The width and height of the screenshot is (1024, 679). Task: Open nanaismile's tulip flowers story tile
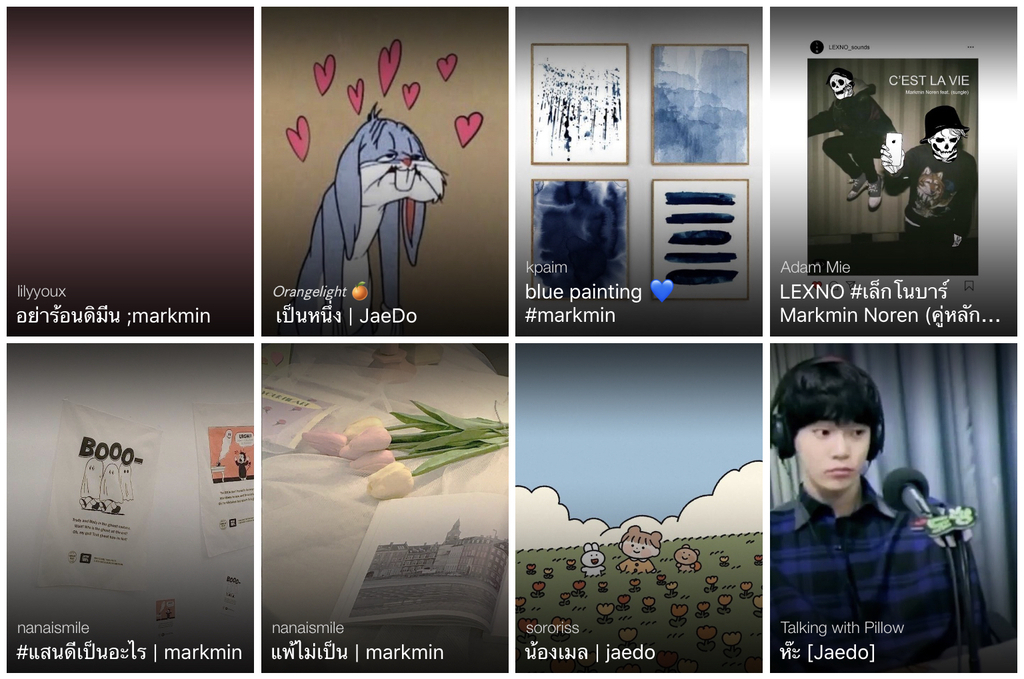pyautogui.click(x=384, y=508)
